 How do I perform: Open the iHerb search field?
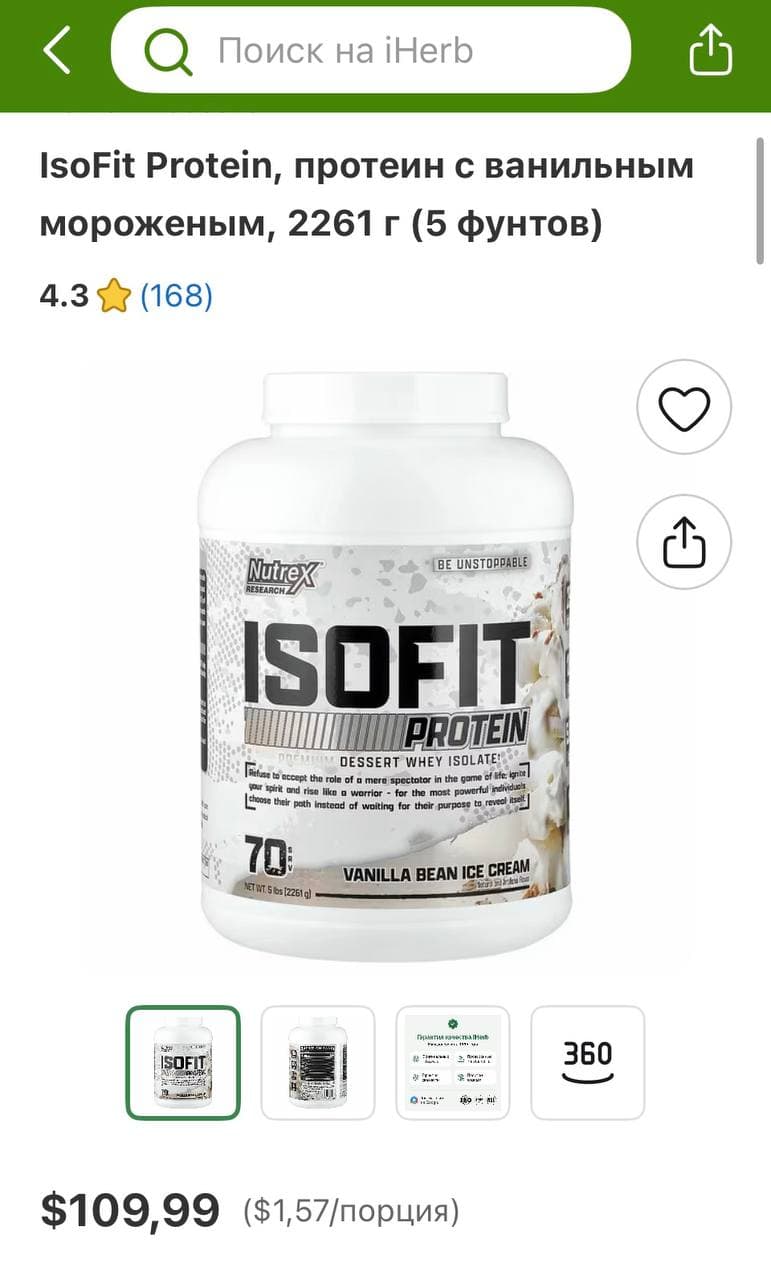371,50
